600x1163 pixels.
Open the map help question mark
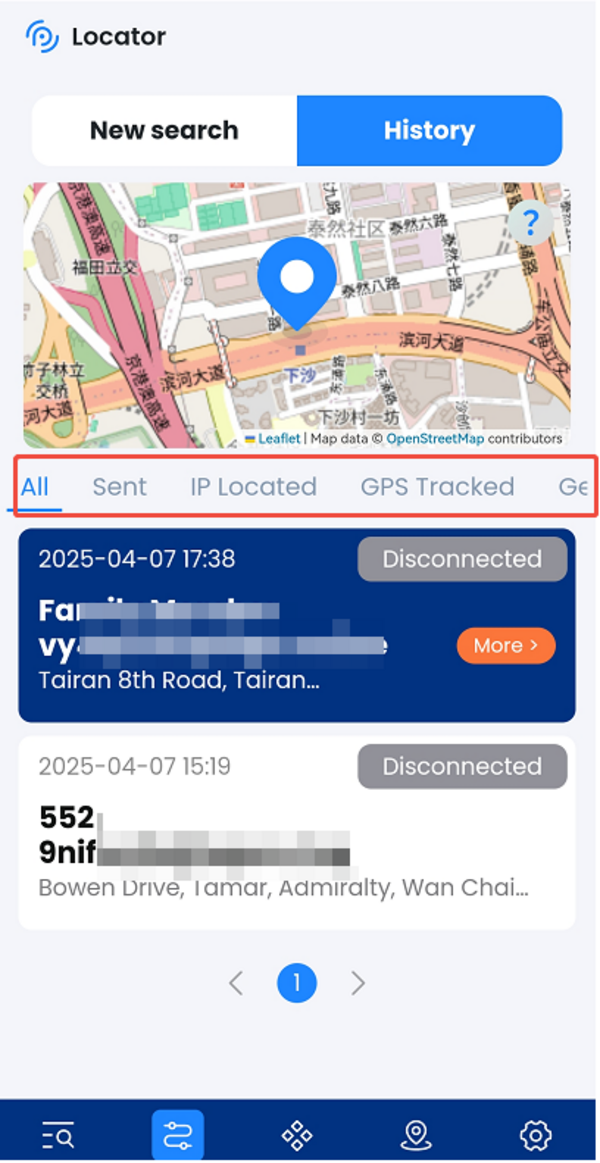tap(529, 222)
